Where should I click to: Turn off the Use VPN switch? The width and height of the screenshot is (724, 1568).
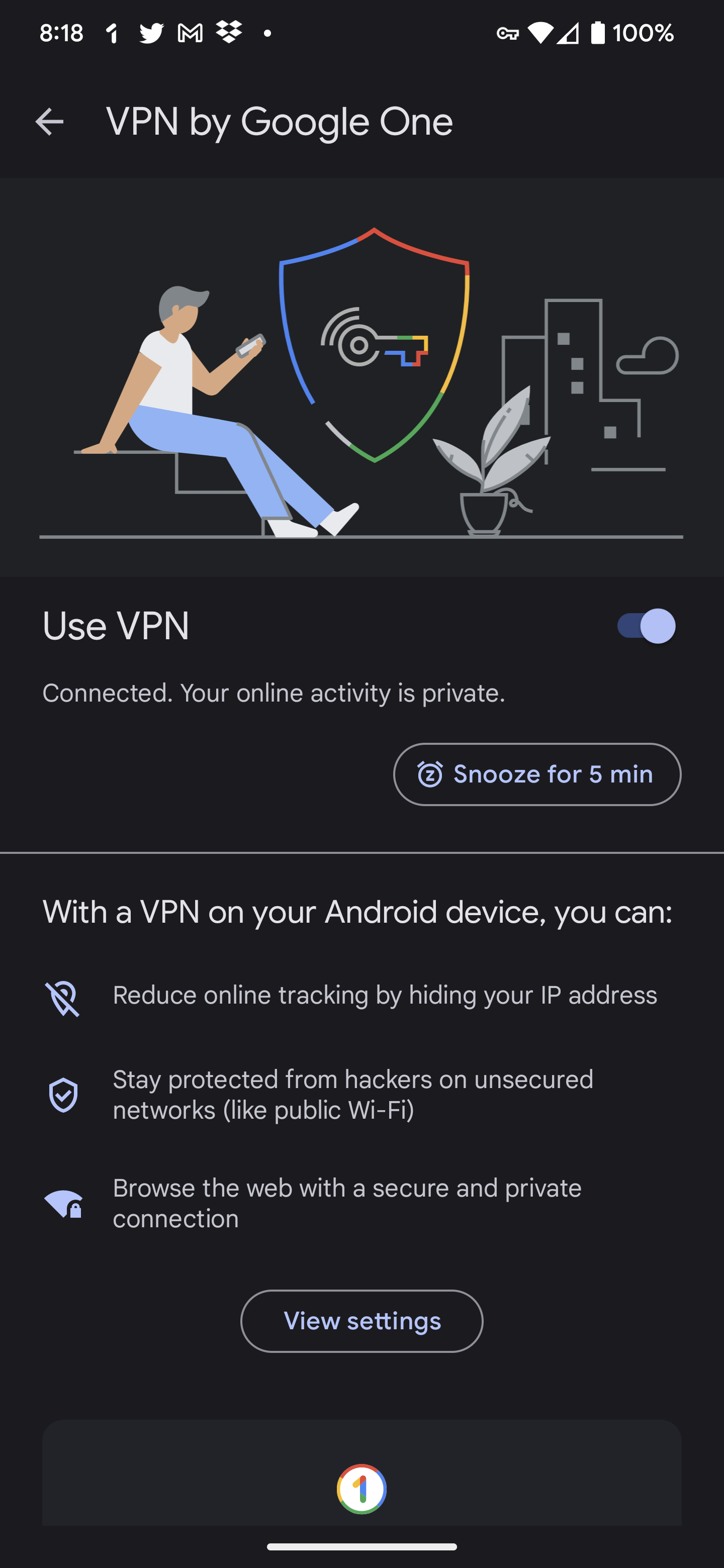coord(646,626)
